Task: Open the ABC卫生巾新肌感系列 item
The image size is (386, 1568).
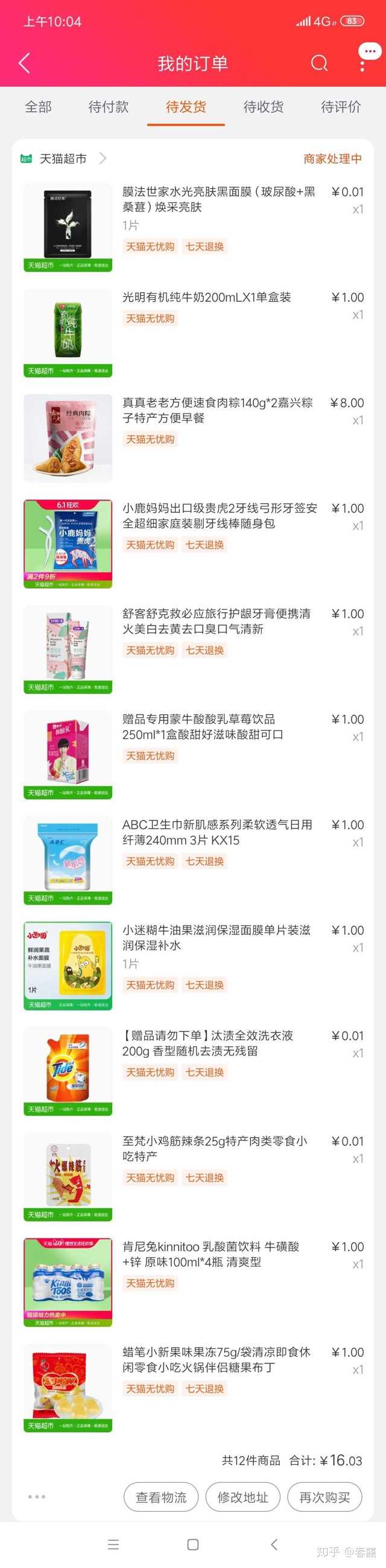Action: pos(217,832)
